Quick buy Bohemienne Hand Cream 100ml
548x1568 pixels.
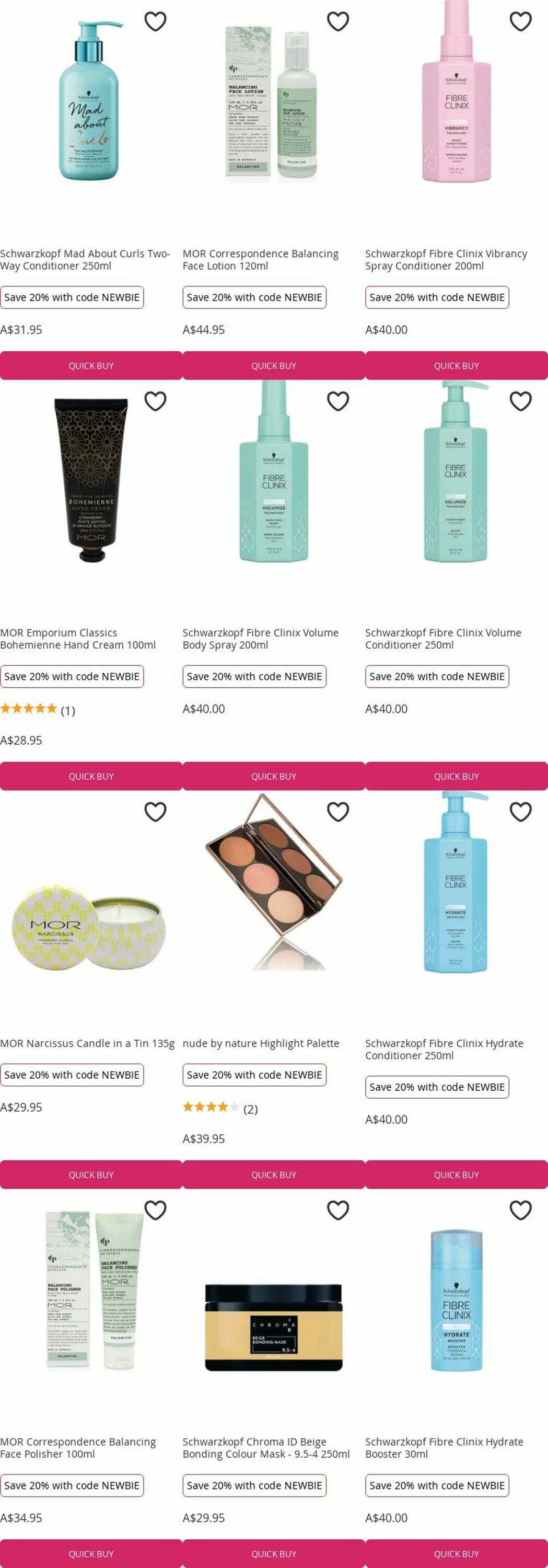click(x=91, y=776)
